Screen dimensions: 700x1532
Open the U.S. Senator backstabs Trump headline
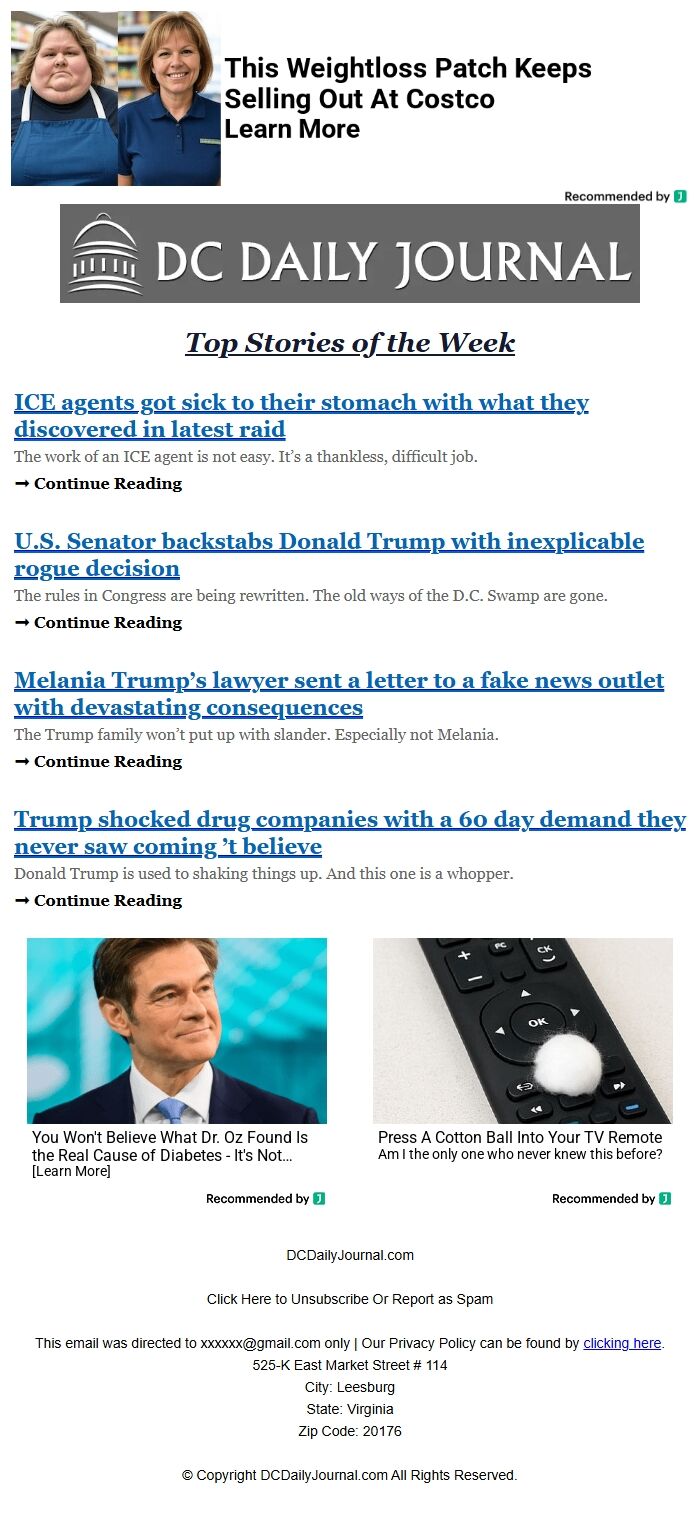328,555
